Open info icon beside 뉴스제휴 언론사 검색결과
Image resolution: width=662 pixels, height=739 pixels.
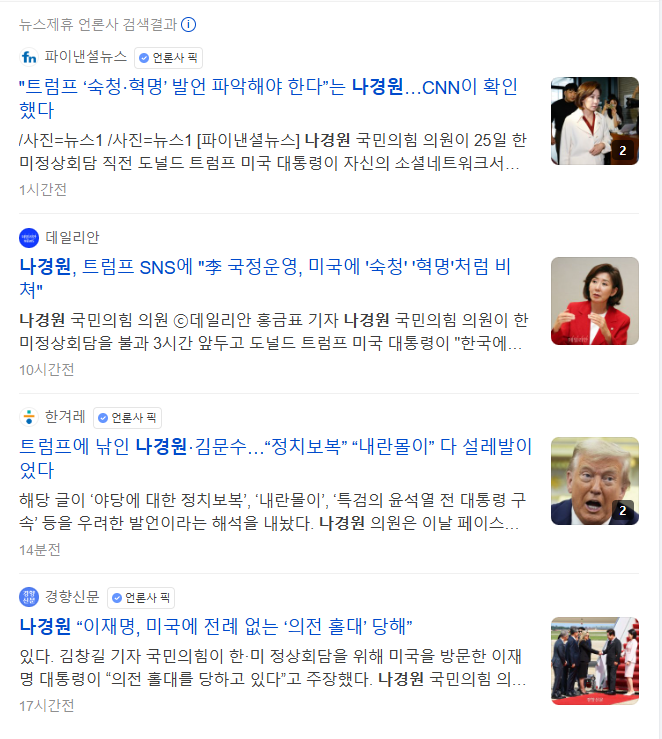pyautogui.click(x=189, y=25)
